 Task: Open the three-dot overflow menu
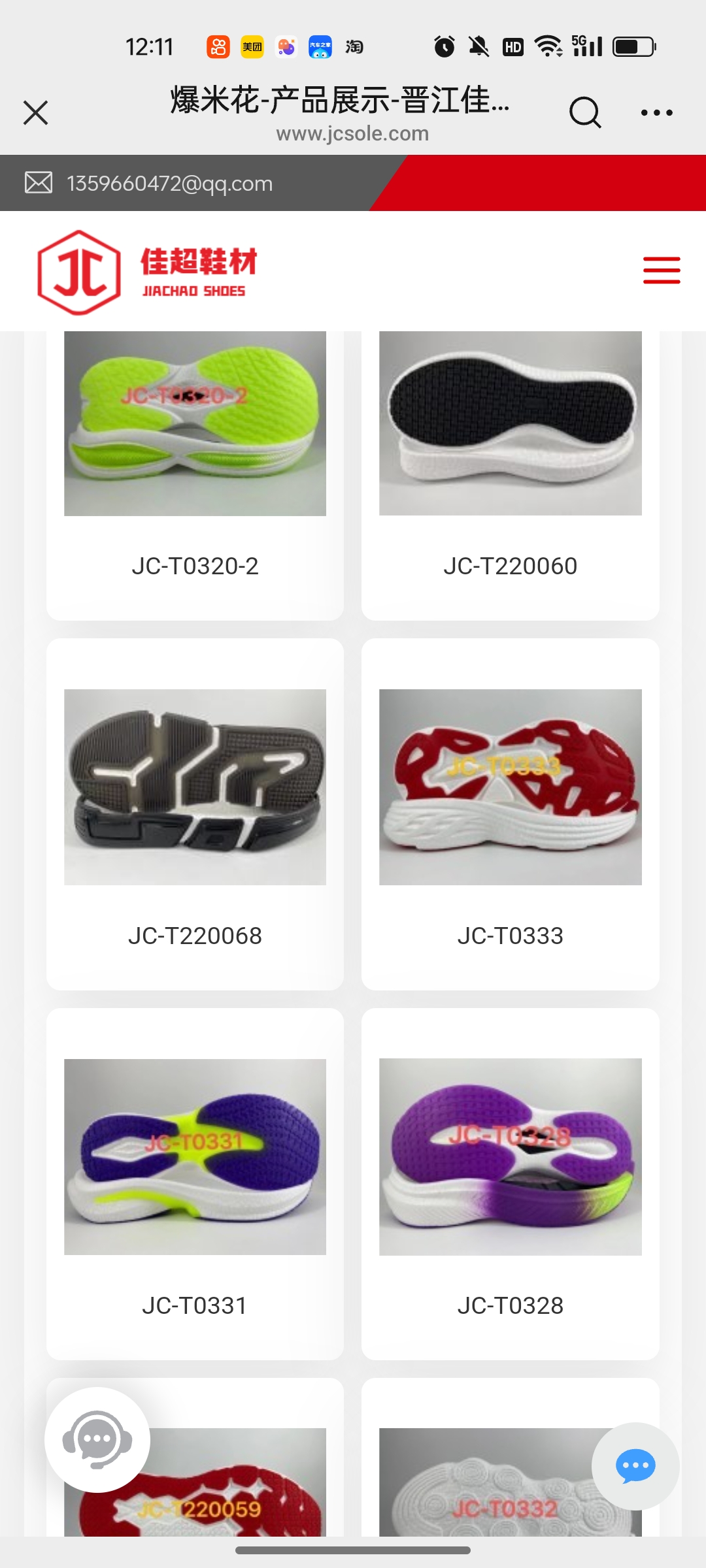click(656, 113)
